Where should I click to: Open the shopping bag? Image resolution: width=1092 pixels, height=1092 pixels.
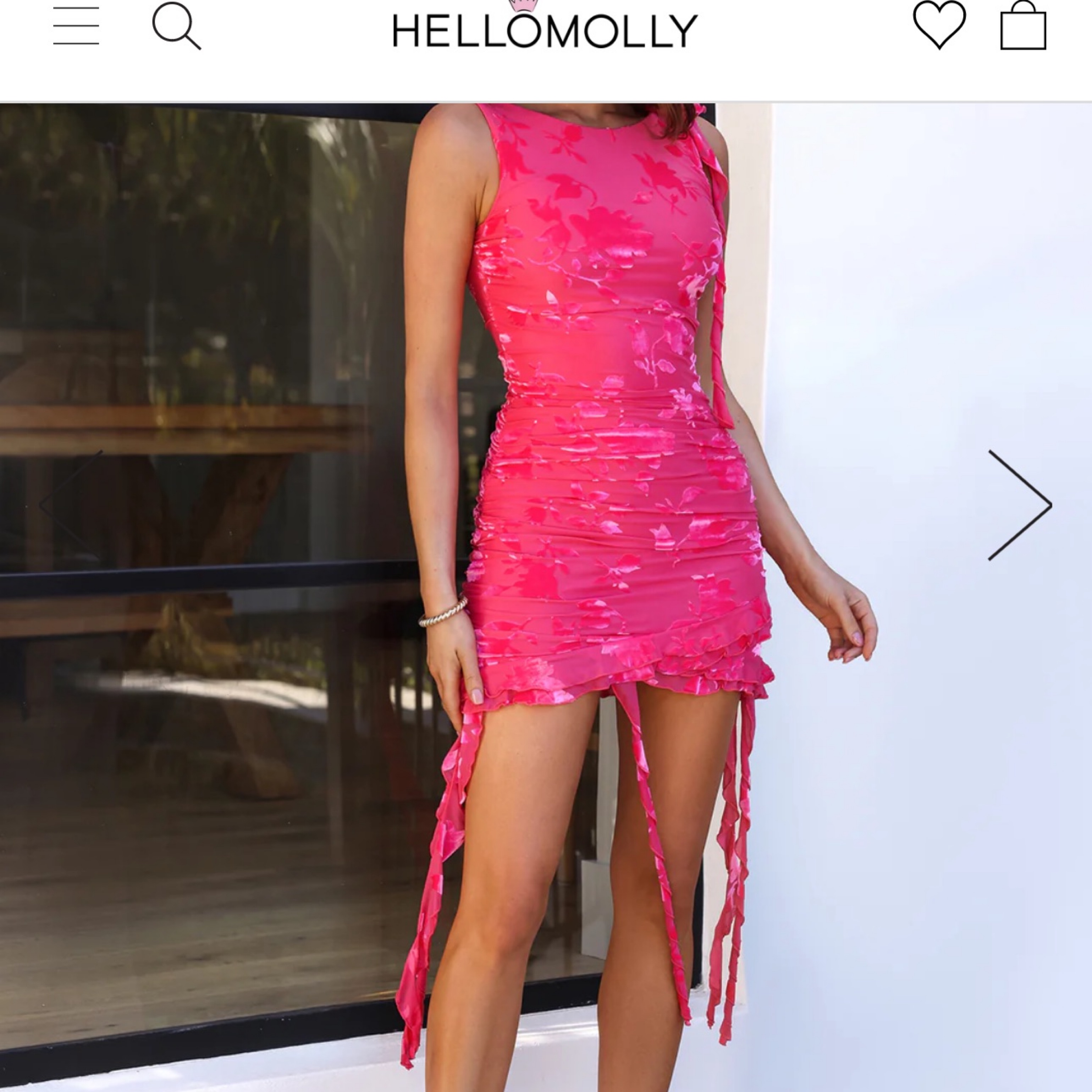tap(1023, 27)
